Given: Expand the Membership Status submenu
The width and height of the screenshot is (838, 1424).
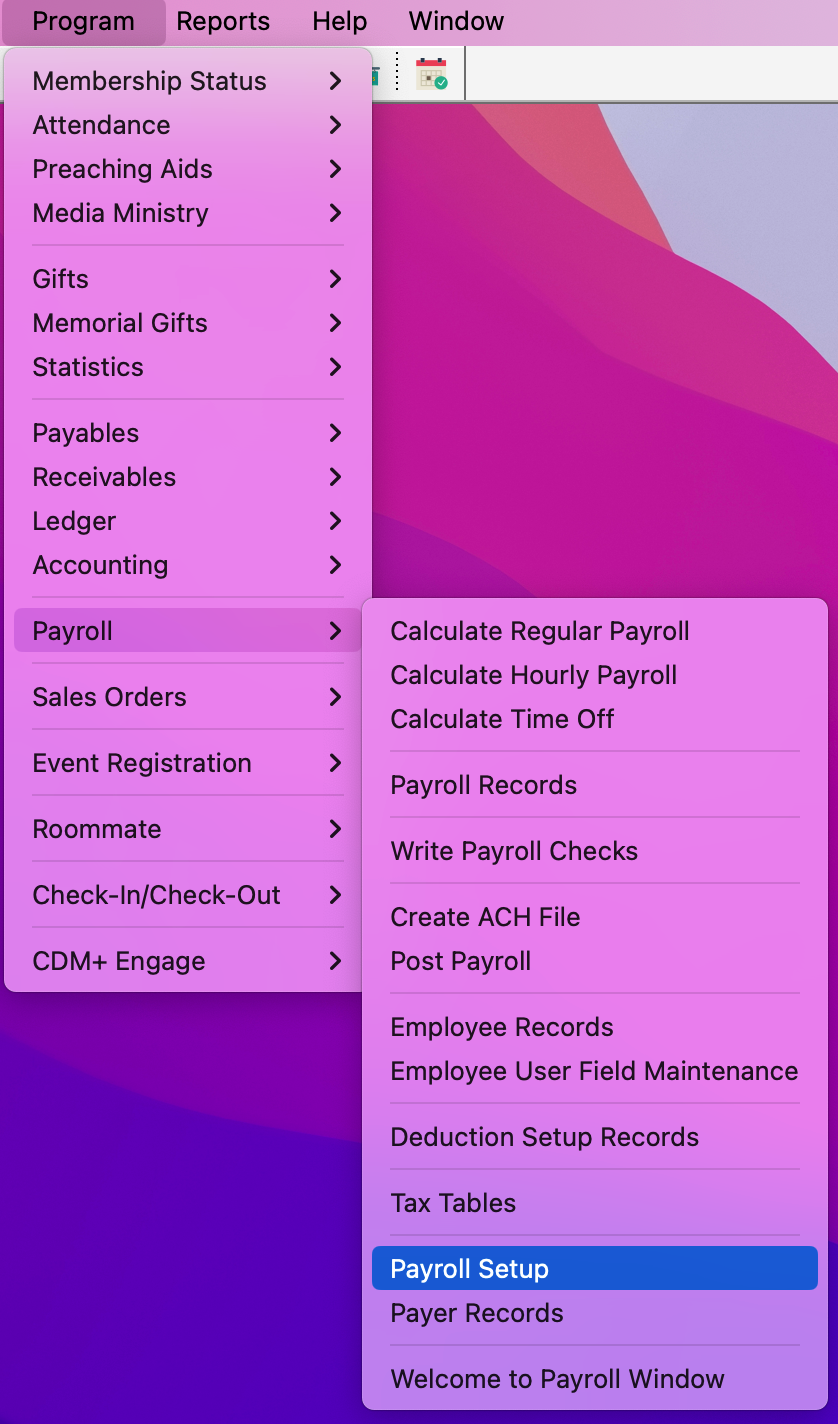Looking at the screenshot, I should pos(150,81).
